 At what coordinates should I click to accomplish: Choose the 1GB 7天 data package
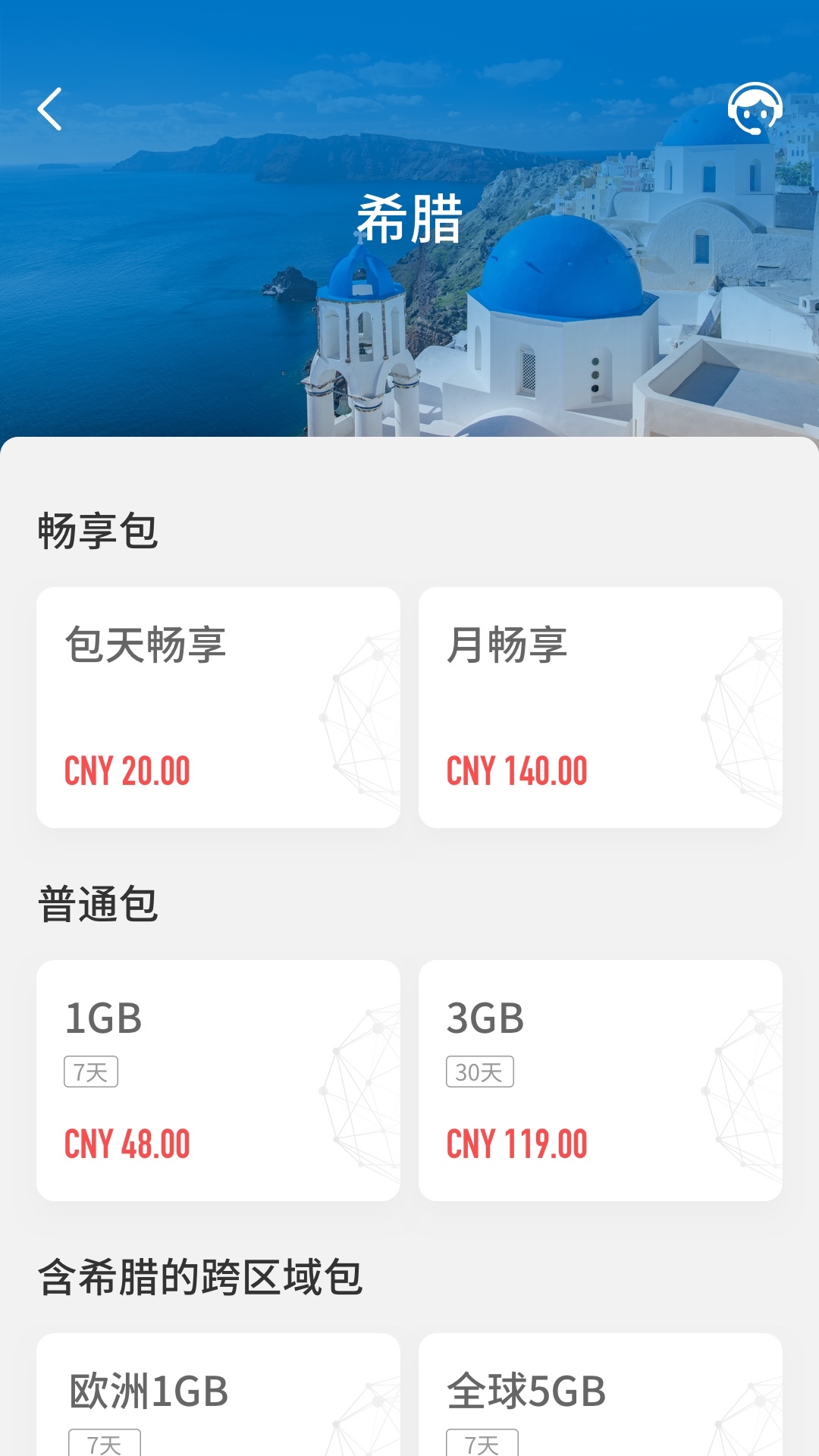[x=218, y=1080]
